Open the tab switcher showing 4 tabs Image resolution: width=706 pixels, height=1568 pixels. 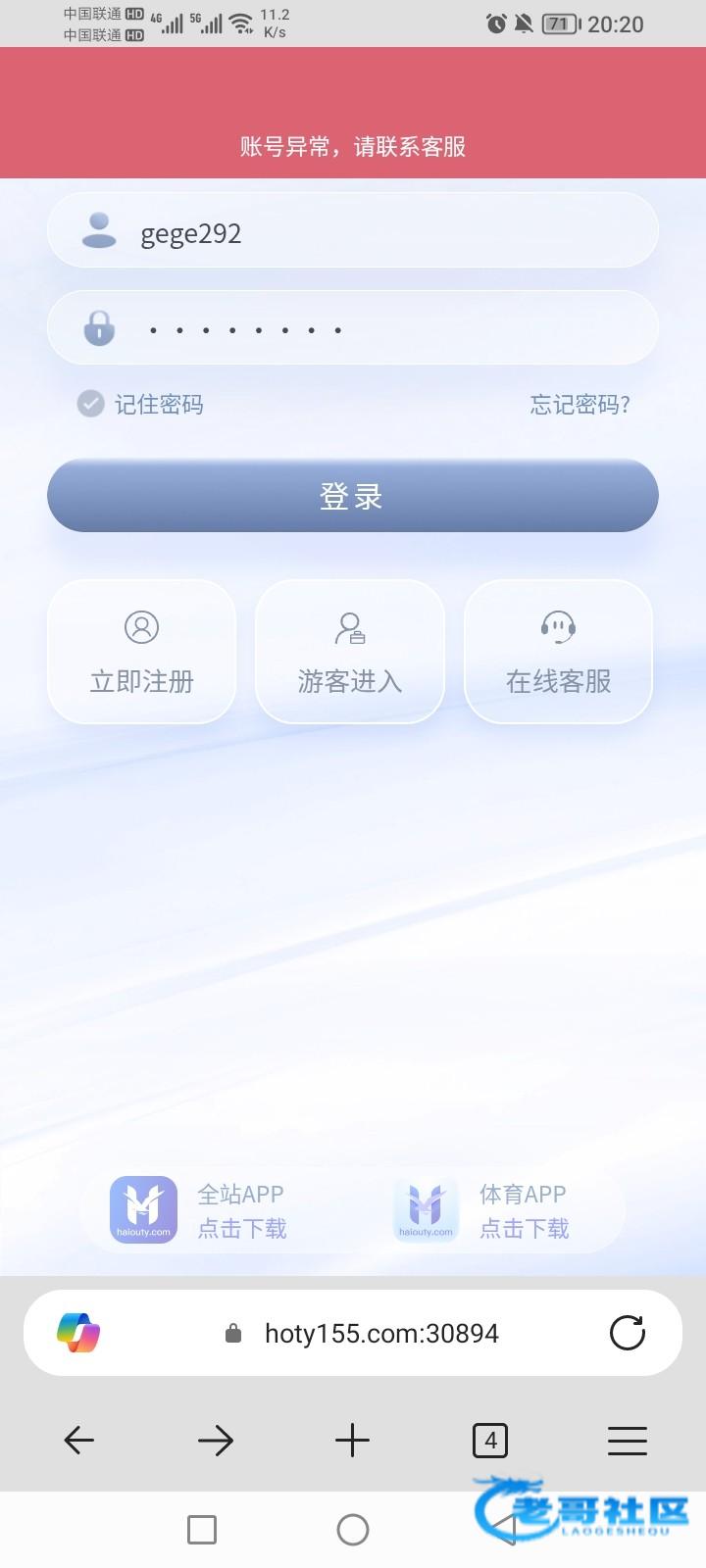(x=490, y=1440)
